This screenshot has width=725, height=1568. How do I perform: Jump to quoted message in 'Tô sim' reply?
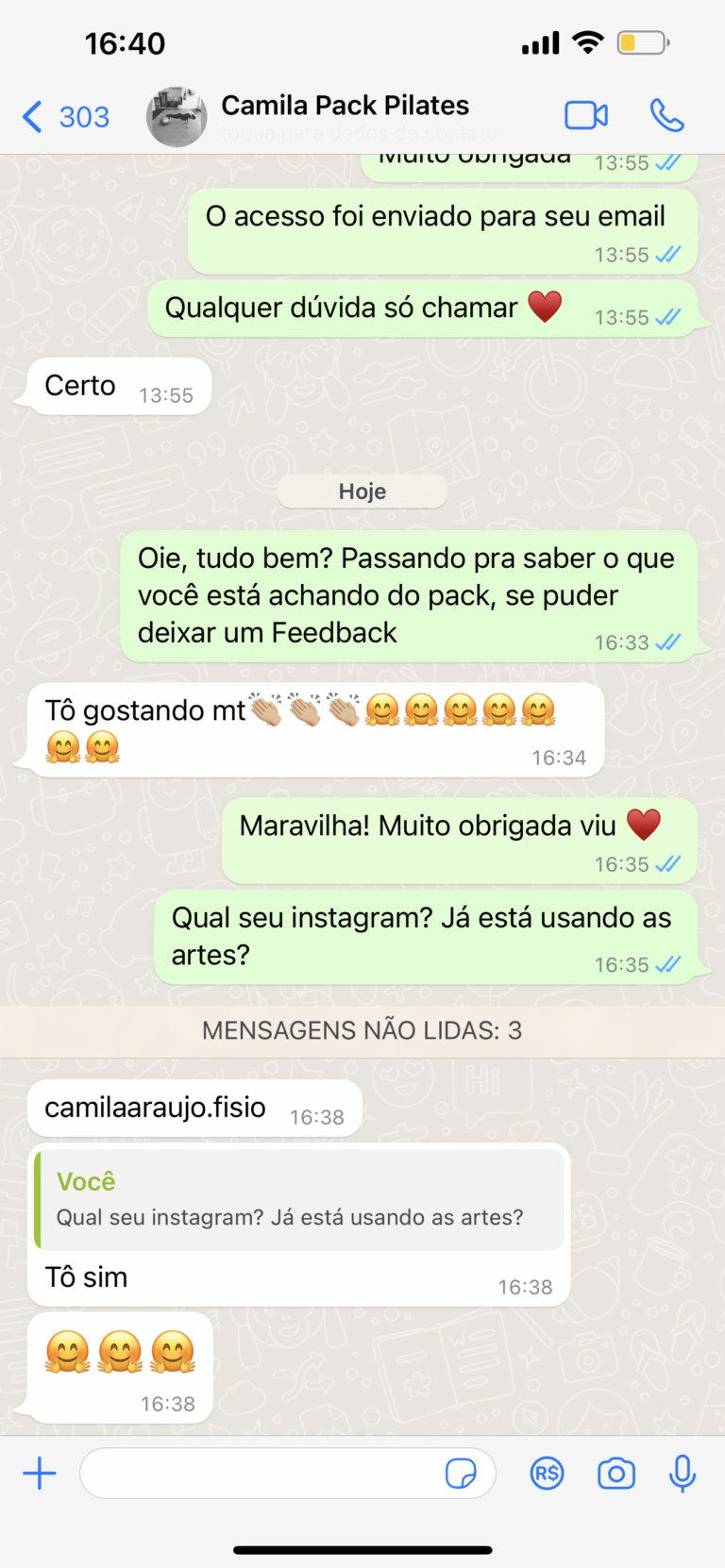299,1199
